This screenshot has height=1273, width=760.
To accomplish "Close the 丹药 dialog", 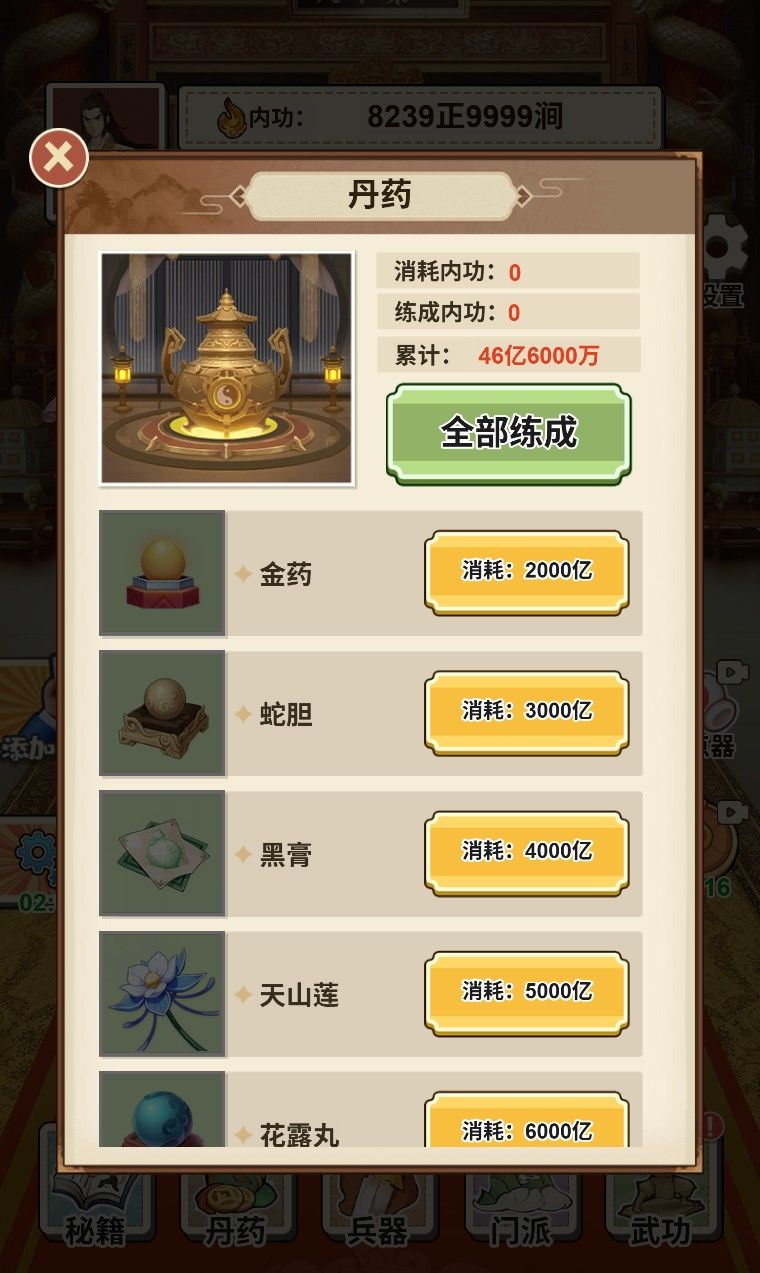I will click(59, 158).
